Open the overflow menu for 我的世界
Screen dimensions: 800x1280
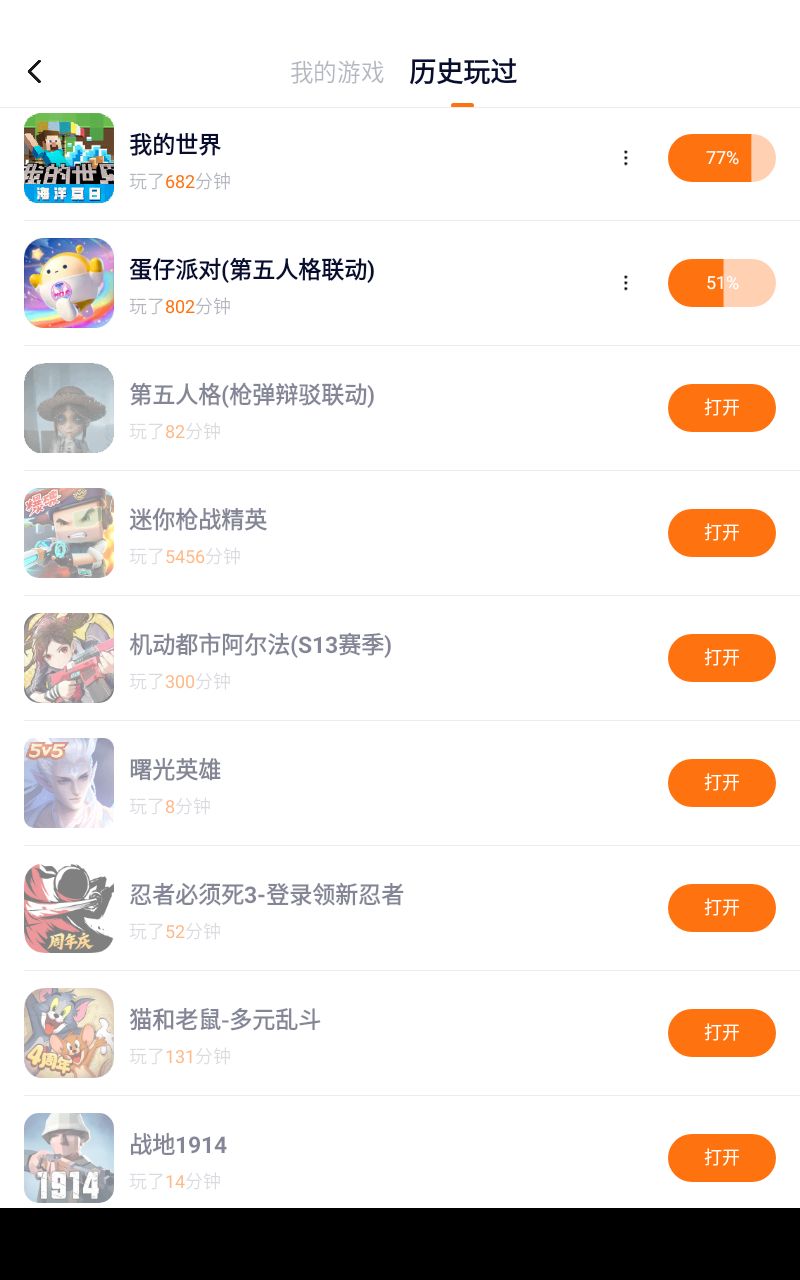coord(626,158)
